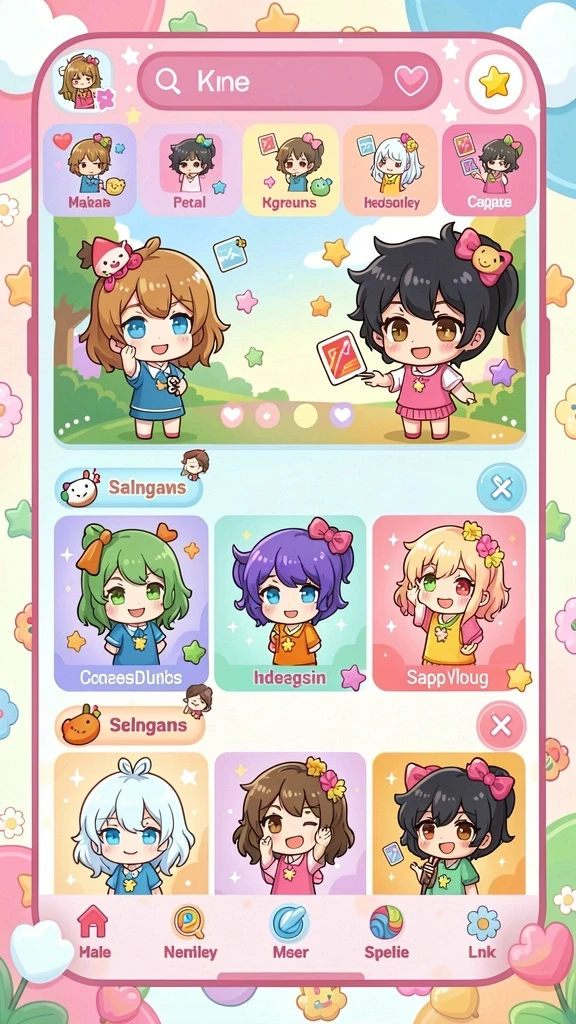576x1024 pixels.
Task: Go to the Male home tab
Action: coord(94,931)
